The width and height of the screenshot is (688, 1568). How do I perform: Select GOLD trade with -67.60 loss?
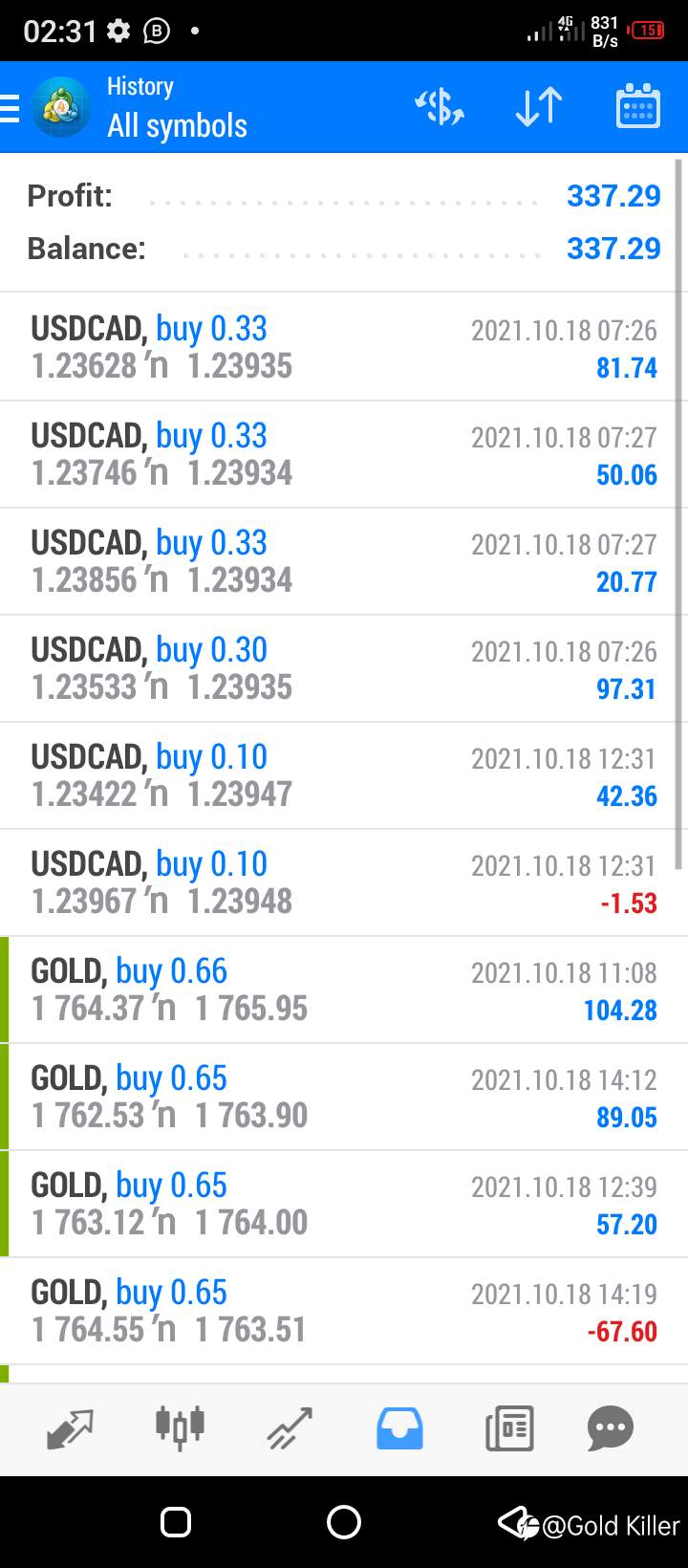point(344,1311)
